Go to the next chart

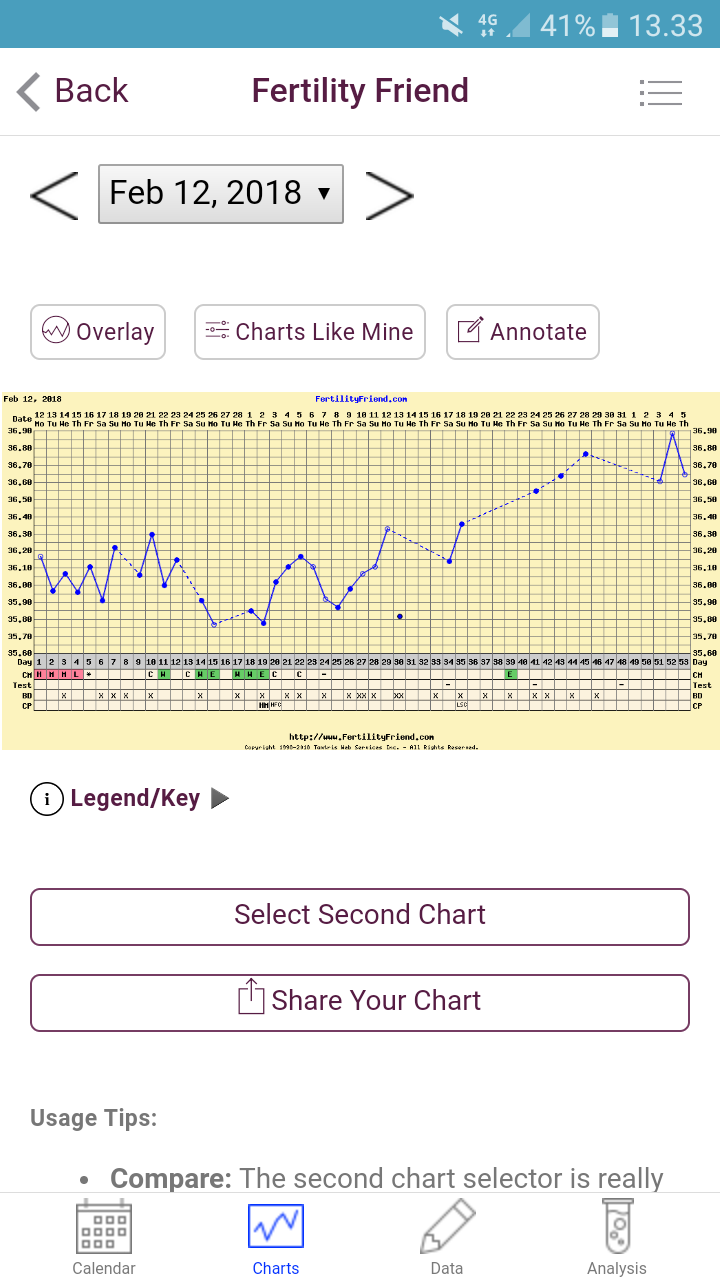point(389,195)
